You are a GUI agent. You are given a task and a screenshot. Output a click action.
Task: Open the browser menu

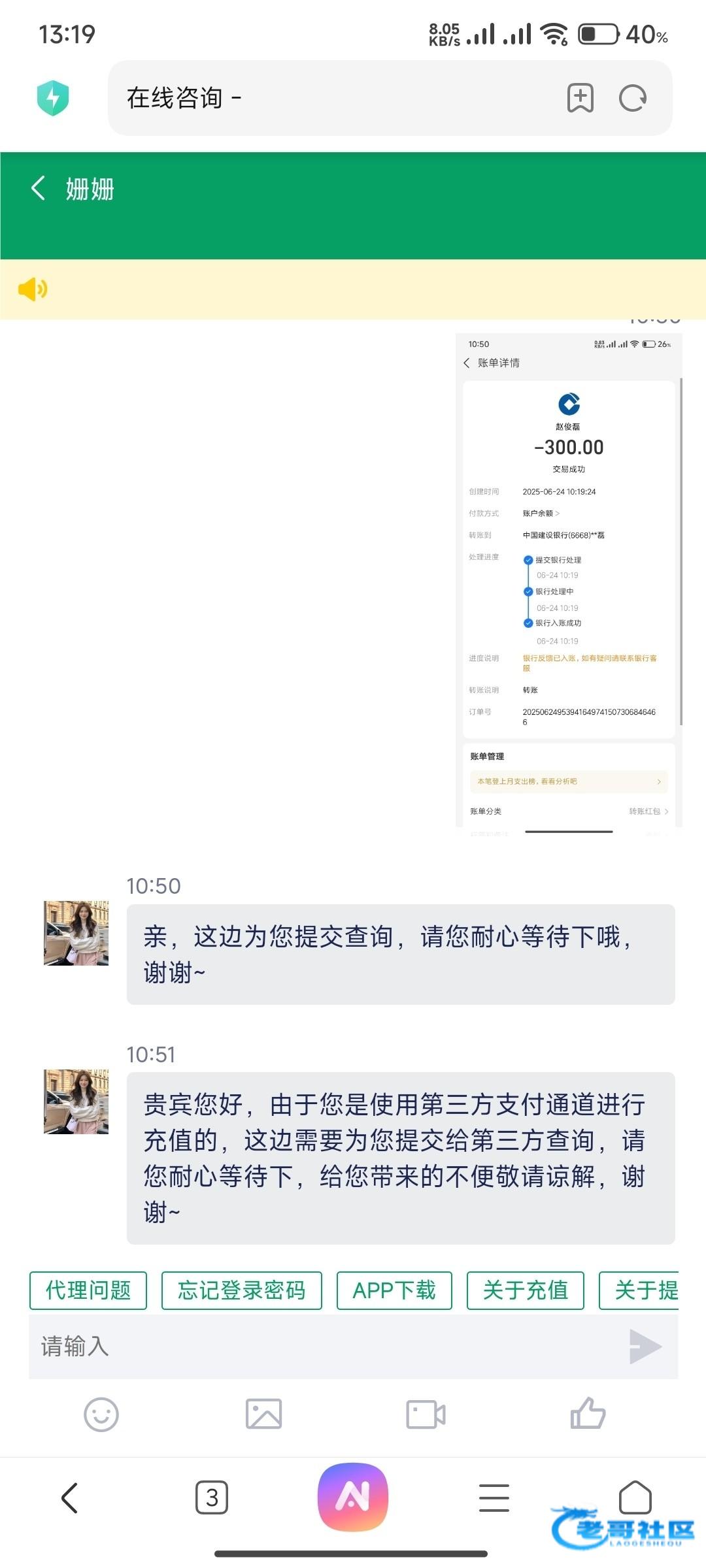point(494,1497)
